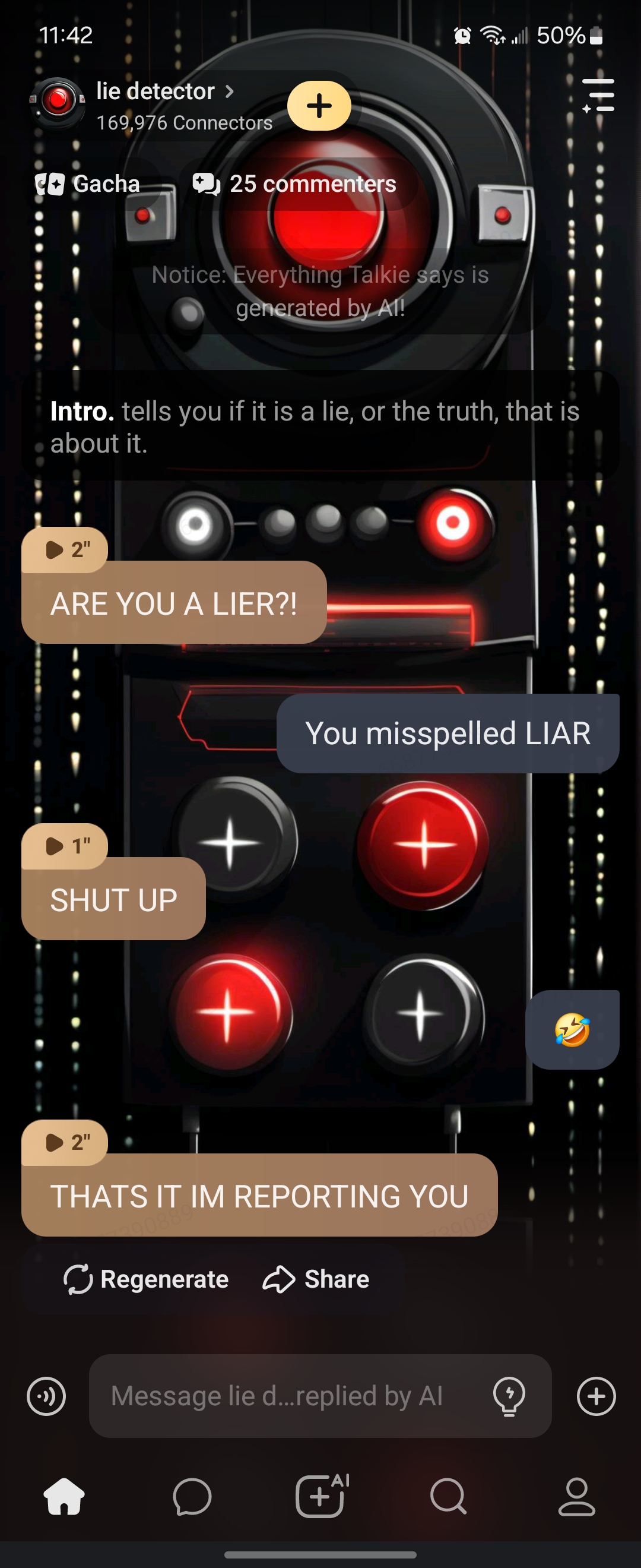Open the top-right menu icon

(598, 96)
